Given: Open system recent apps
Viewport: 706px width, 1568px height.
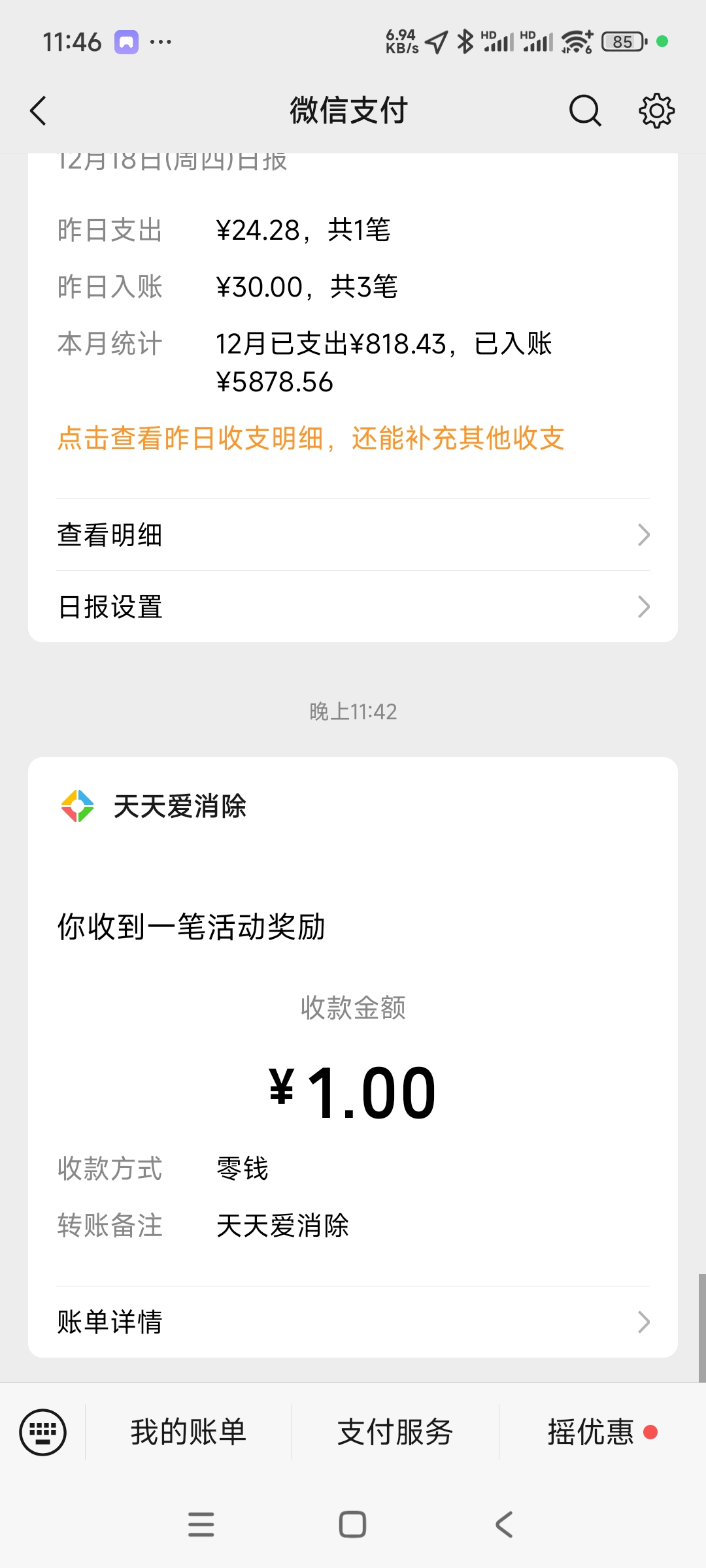Looking at the screenshot, I should tap(201, 1525).
